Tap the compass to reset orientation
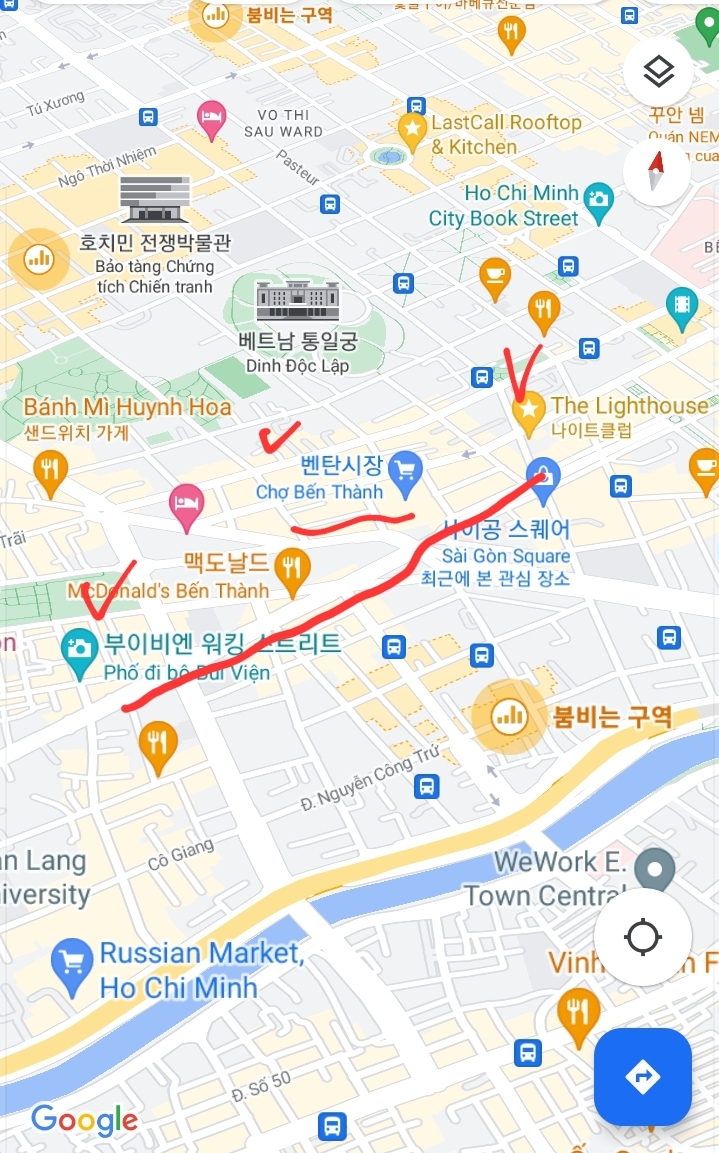Screen dimensions: 719x1153 [657, 171]
